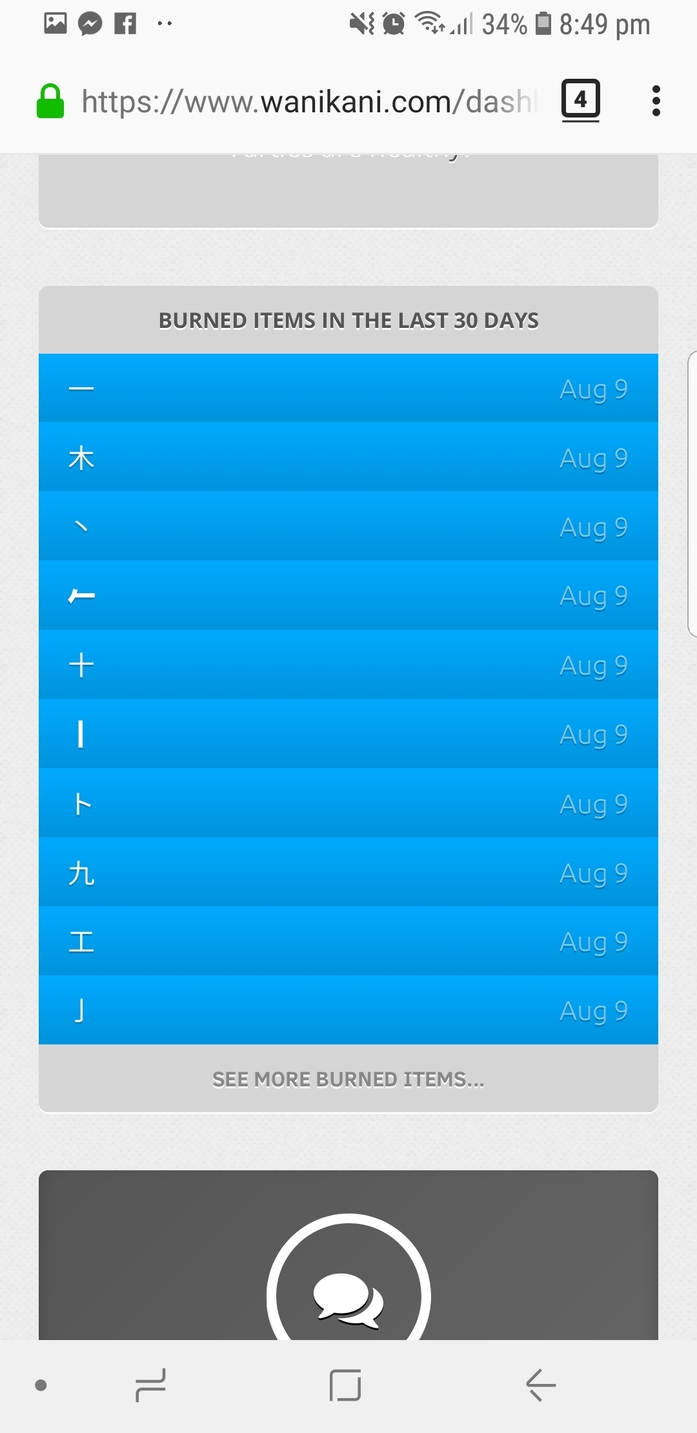Go to the home screen

pyautogui.click(x=345, y=1385)
